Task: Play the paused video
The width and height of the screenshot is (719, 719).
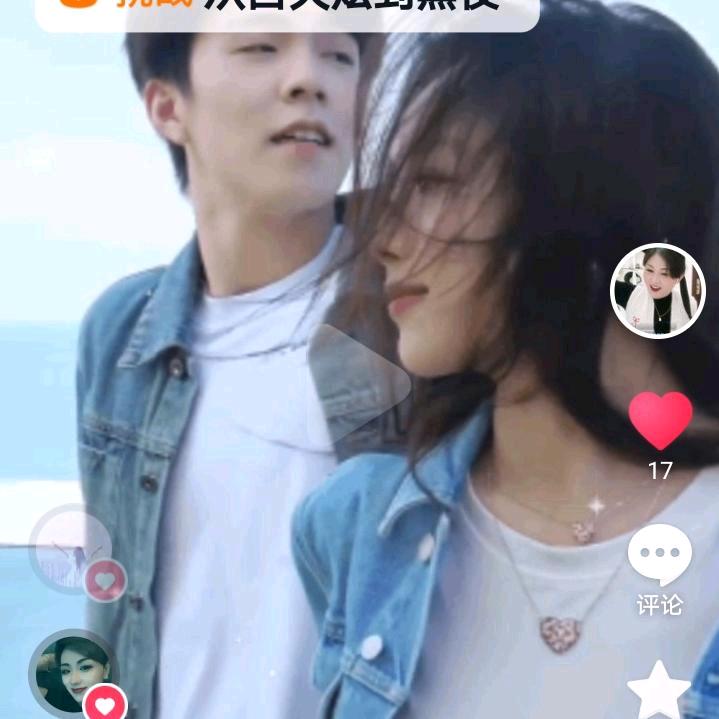Action: pyautogui.click(x=360, y=382)
